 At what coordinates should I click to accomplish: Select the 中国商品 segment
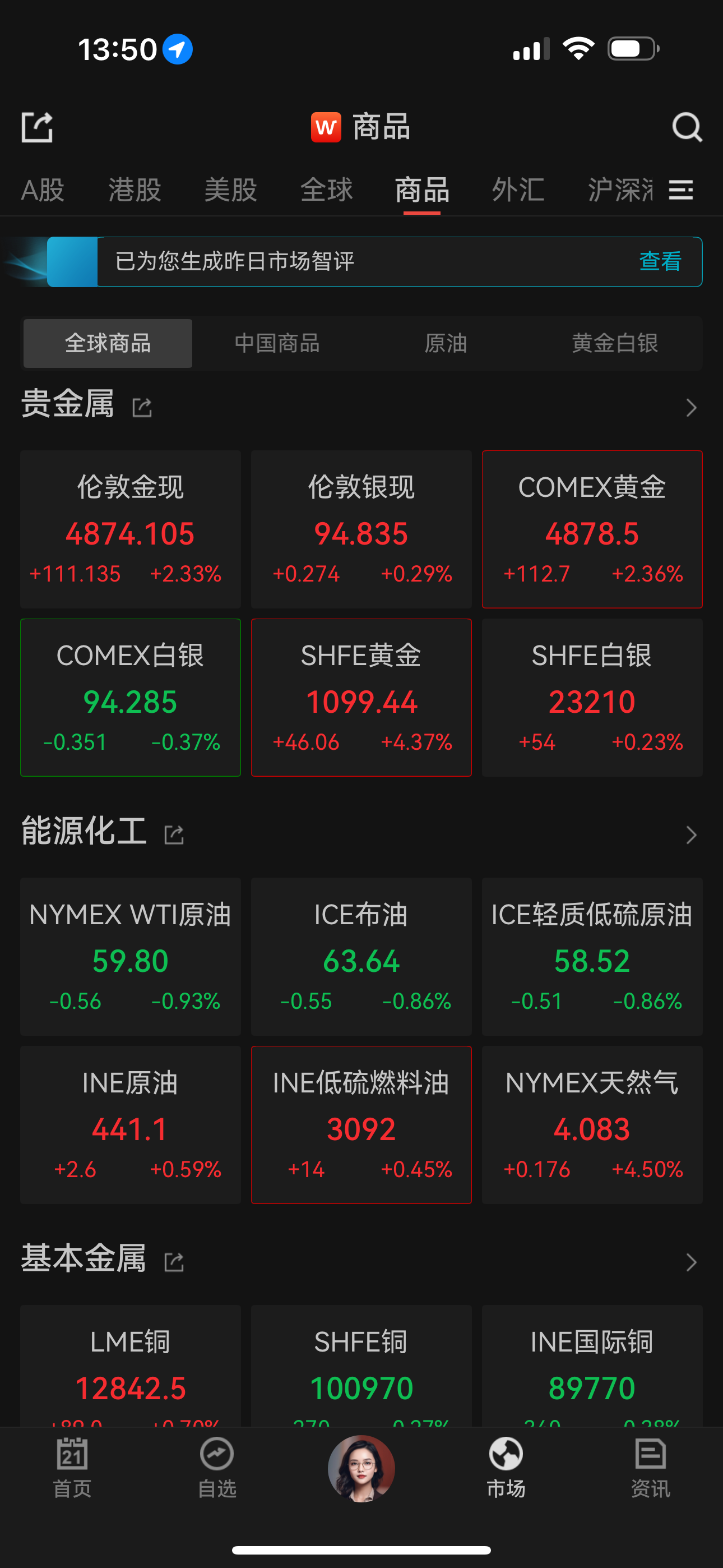(277, 343)
